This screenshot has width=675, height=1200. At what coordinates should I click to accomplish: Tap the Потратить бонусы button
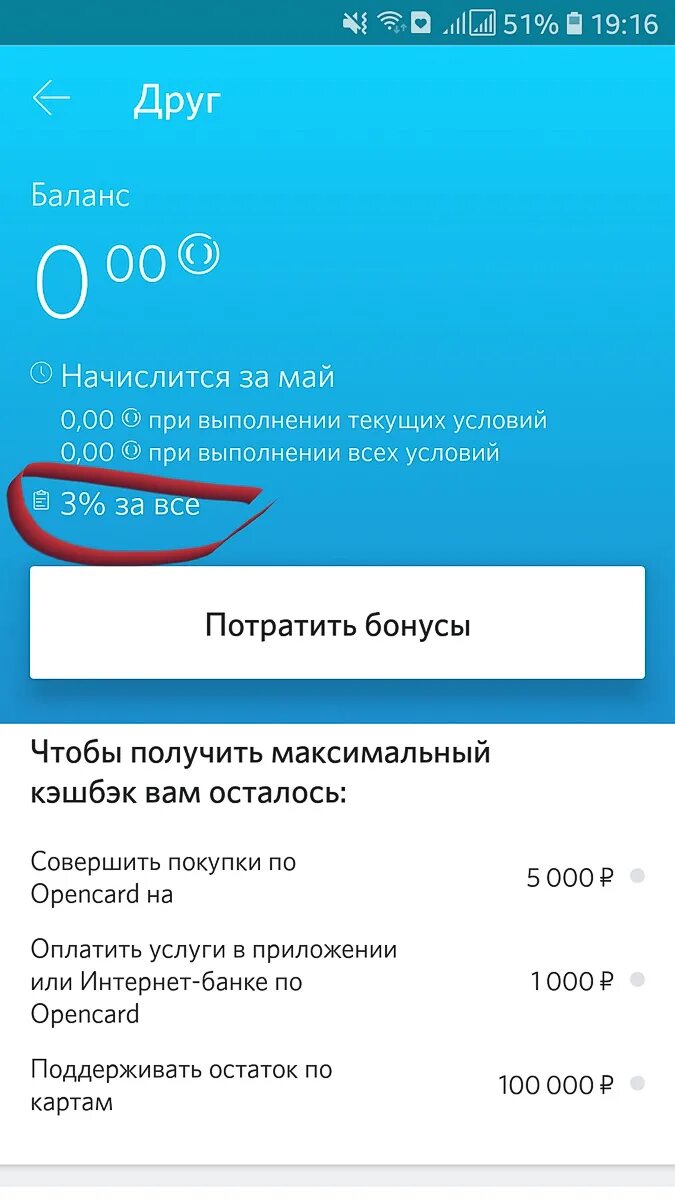(x=337, y=623)
